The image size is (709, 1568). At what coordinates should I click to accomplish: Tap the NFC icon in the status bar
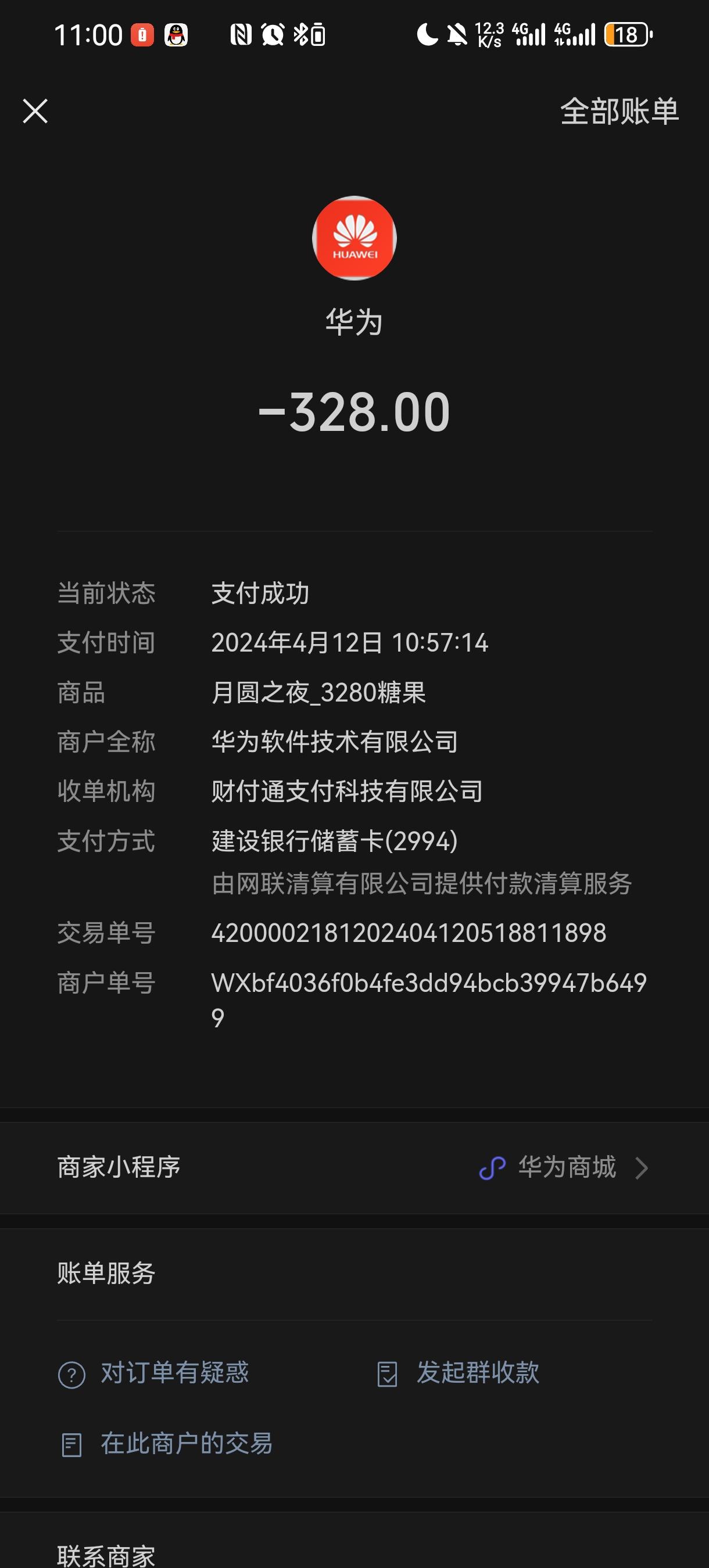click(242, 35)
